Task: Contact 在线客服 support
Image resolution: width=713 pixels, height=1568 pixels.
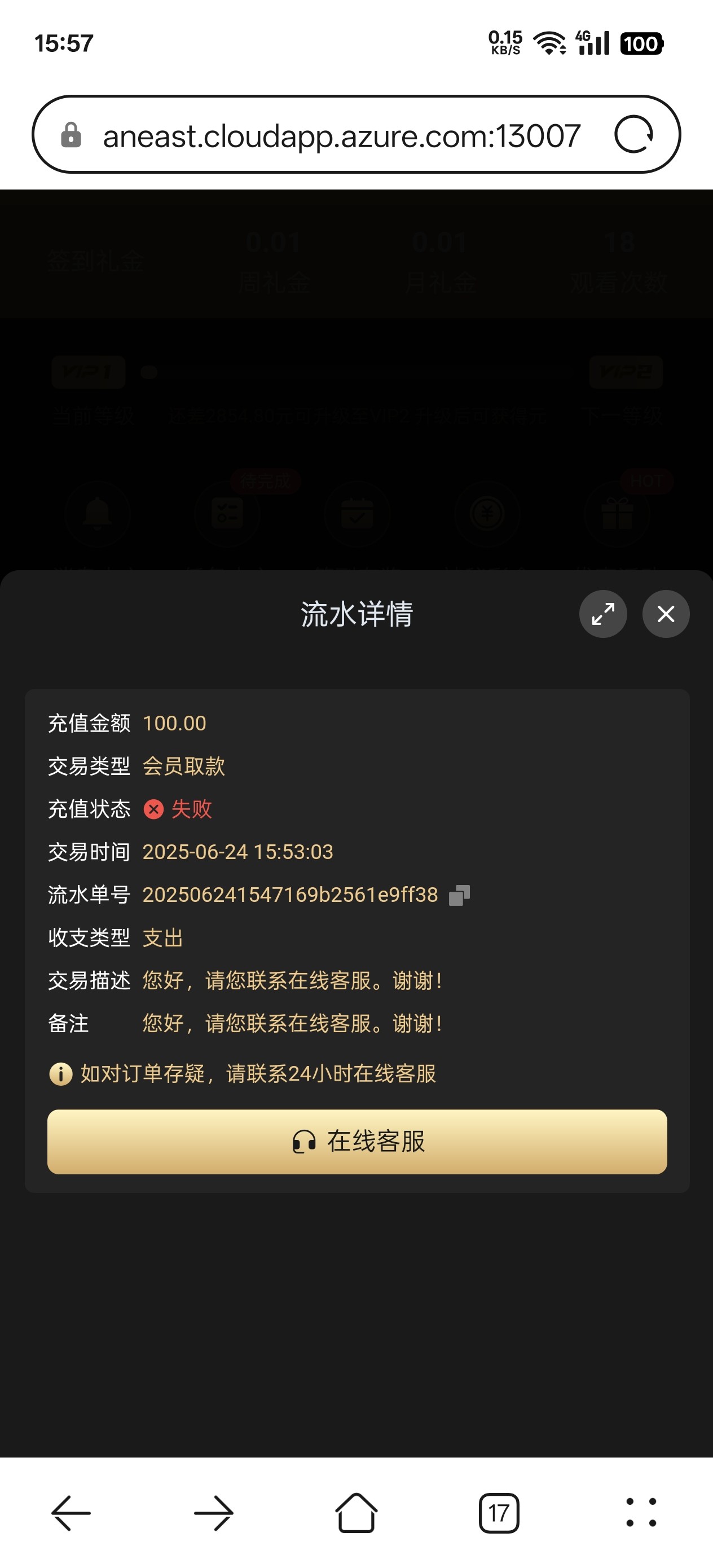Action: coord(357,1141)
